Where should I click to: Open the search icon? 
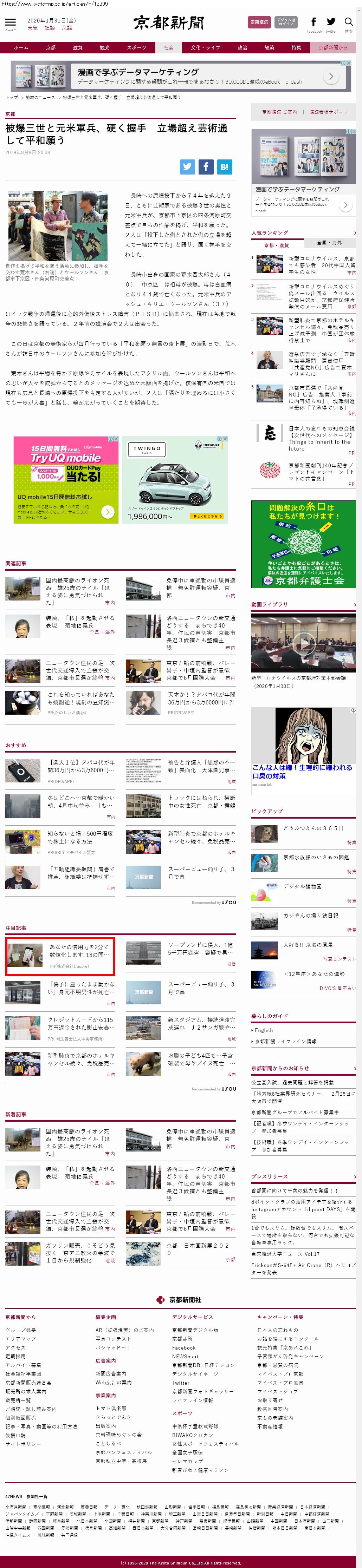click(349, 22)
